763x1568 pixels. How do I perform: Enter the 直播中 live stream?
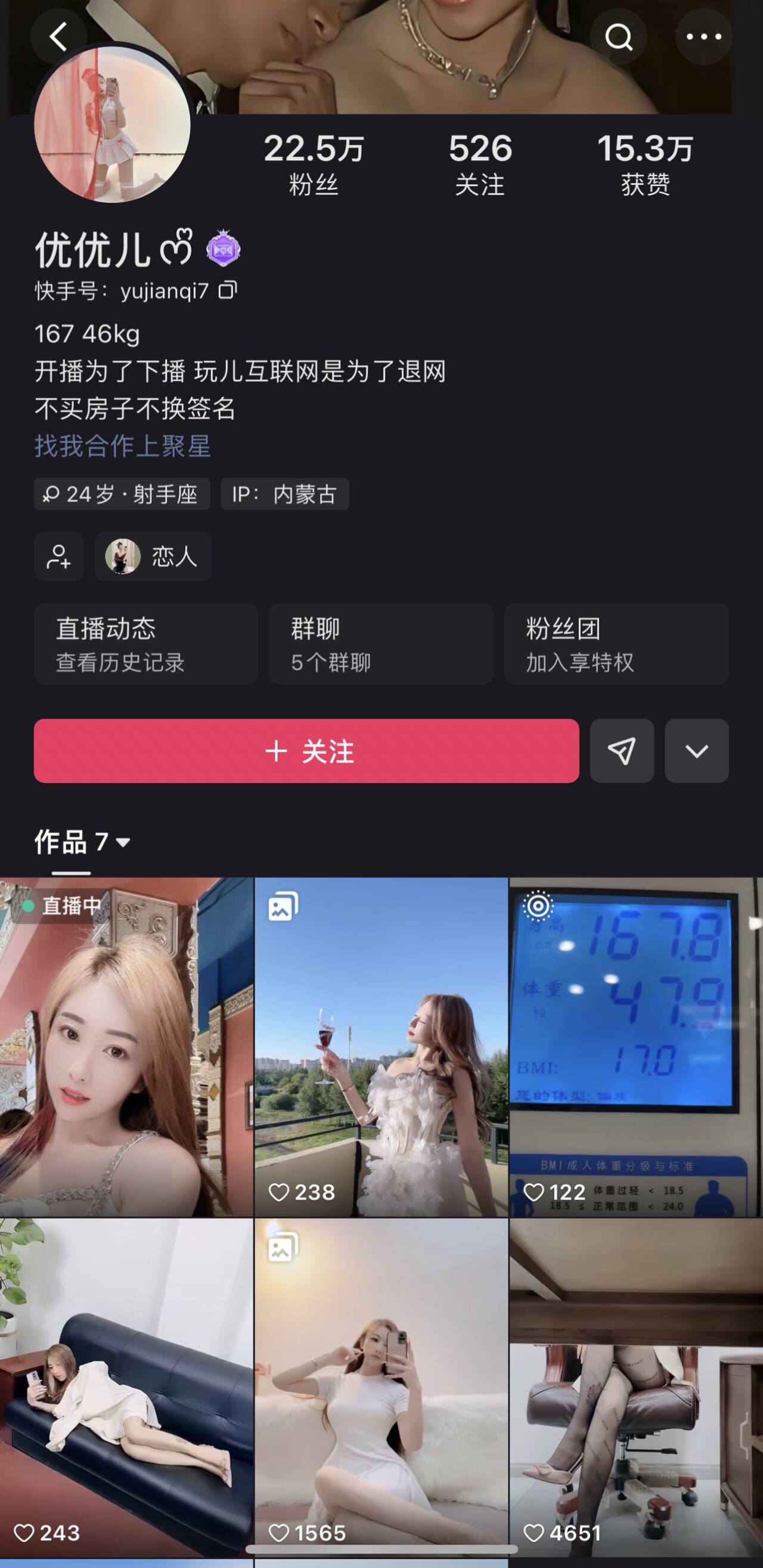click(126, 1047)
